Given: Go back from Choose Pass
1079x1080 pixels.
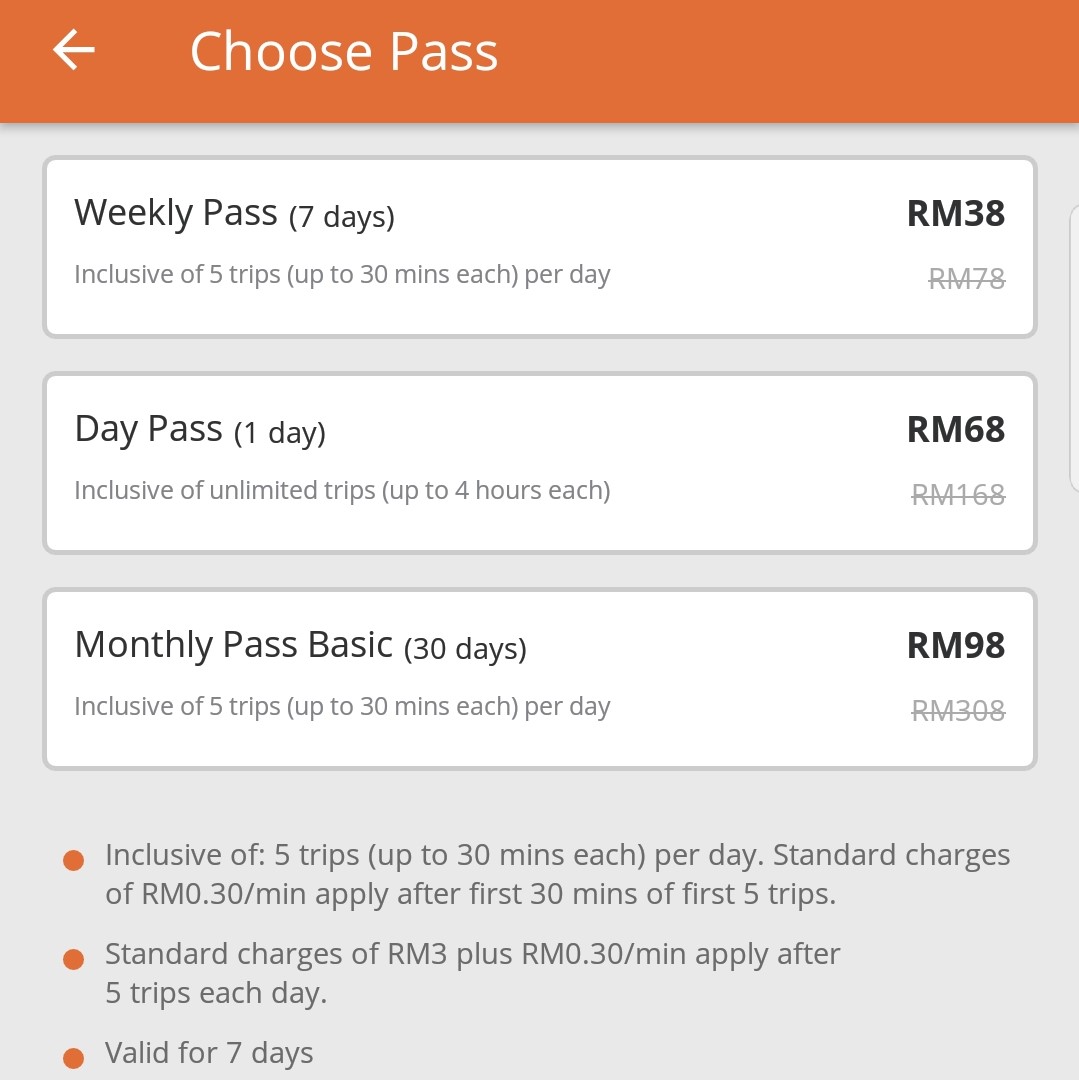Looking at the screenshot, I should tap(74, 51).
